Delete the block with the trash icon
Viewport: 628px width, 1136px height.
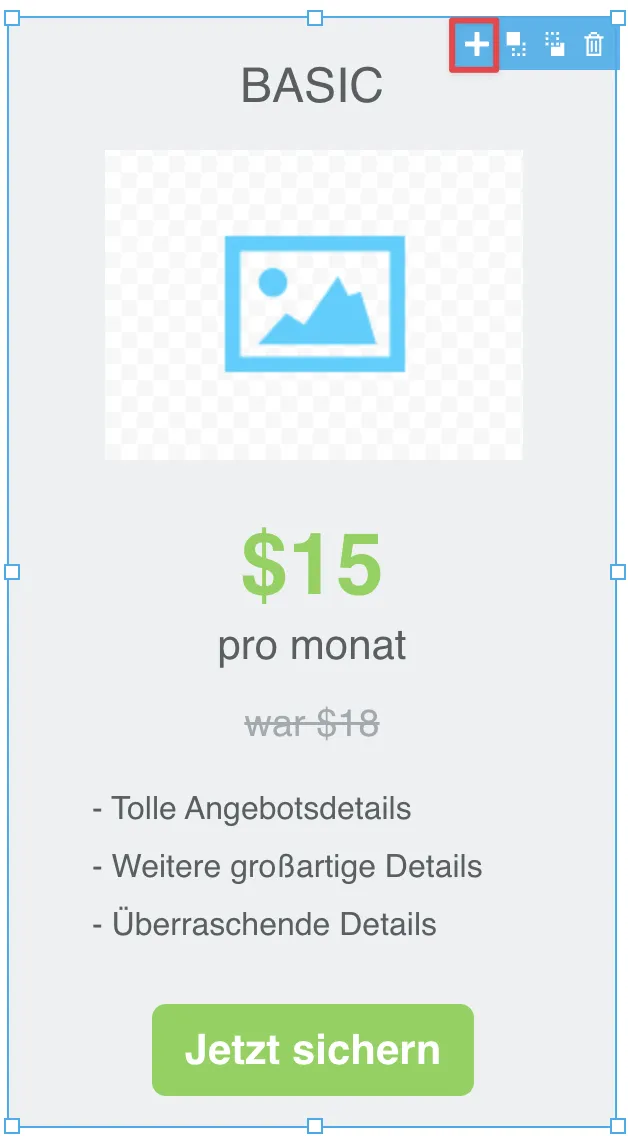click(593, 45)
